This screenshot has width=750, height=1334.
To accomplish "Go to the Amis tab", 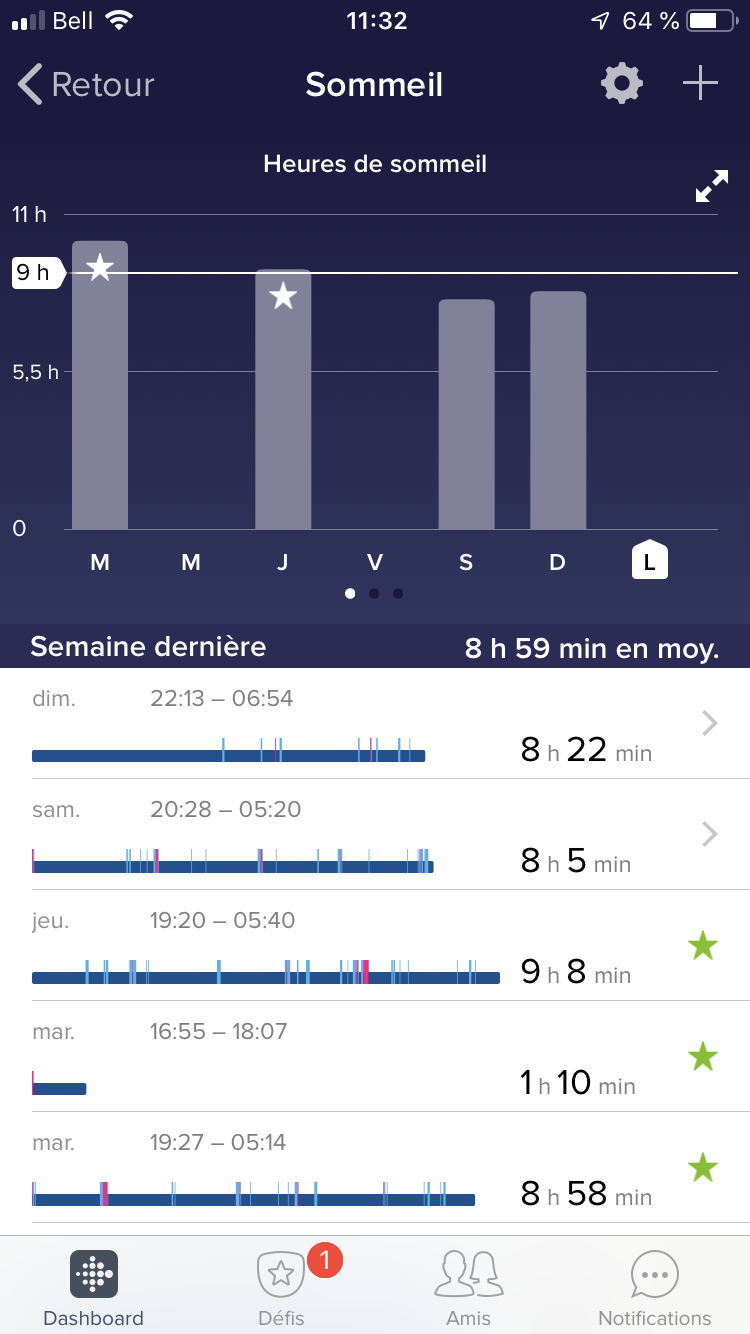I will pyautogui.click(x=468, y=1288).
